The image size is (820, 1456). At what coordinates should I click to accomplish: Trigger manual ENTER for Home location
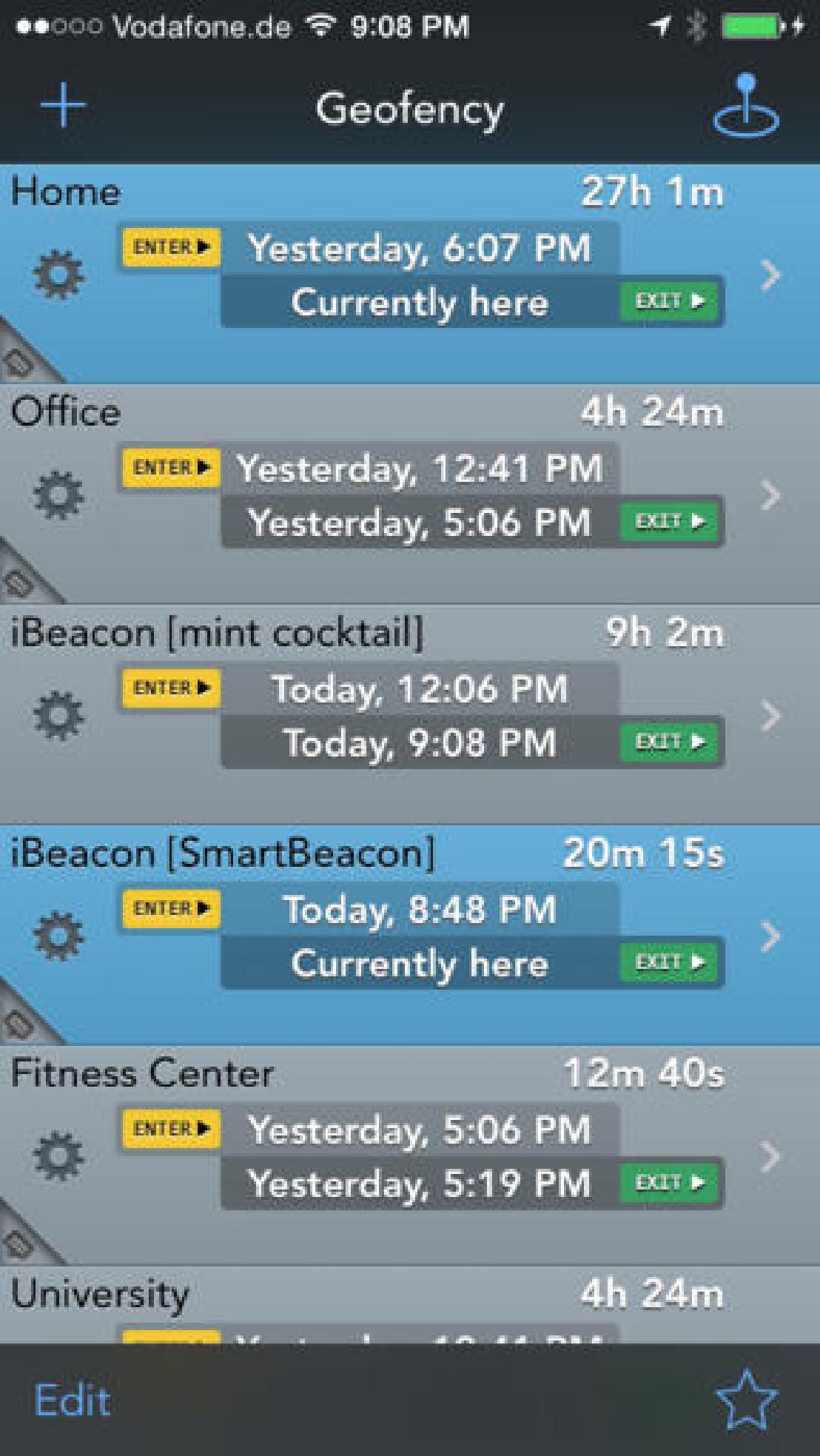170,247
